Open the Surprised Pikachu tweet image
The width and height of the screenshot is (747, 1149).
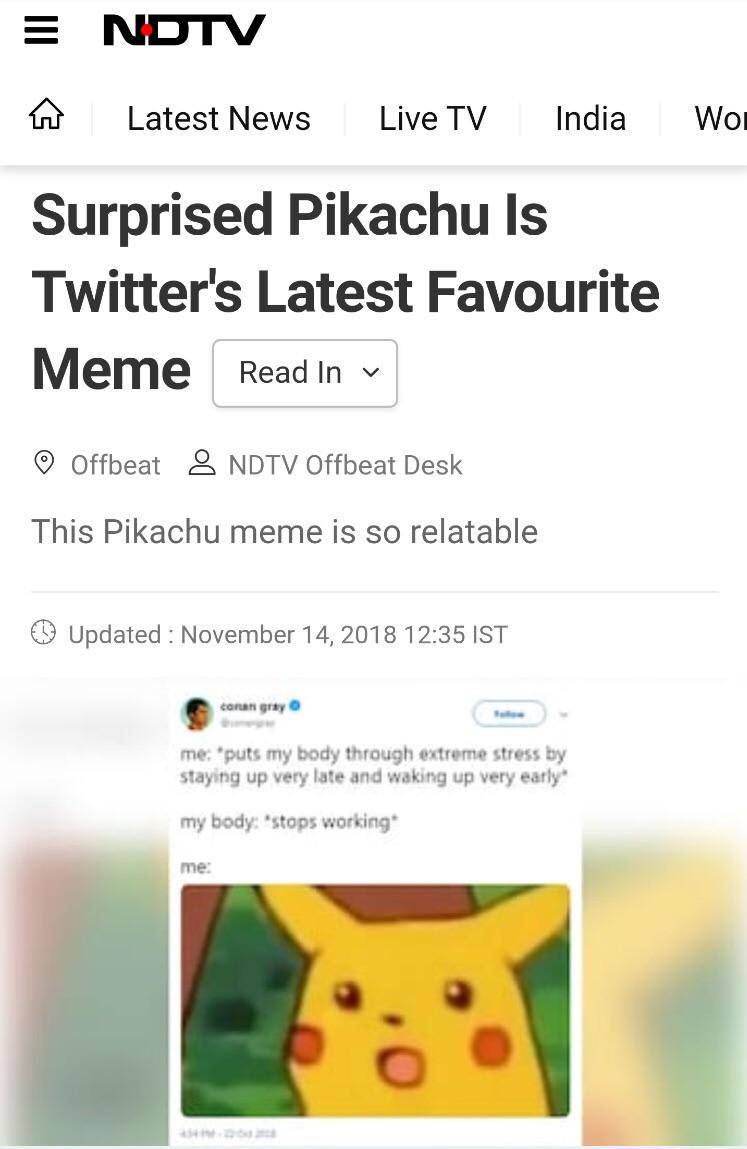pyautogui.click(x=375, y=1000)
